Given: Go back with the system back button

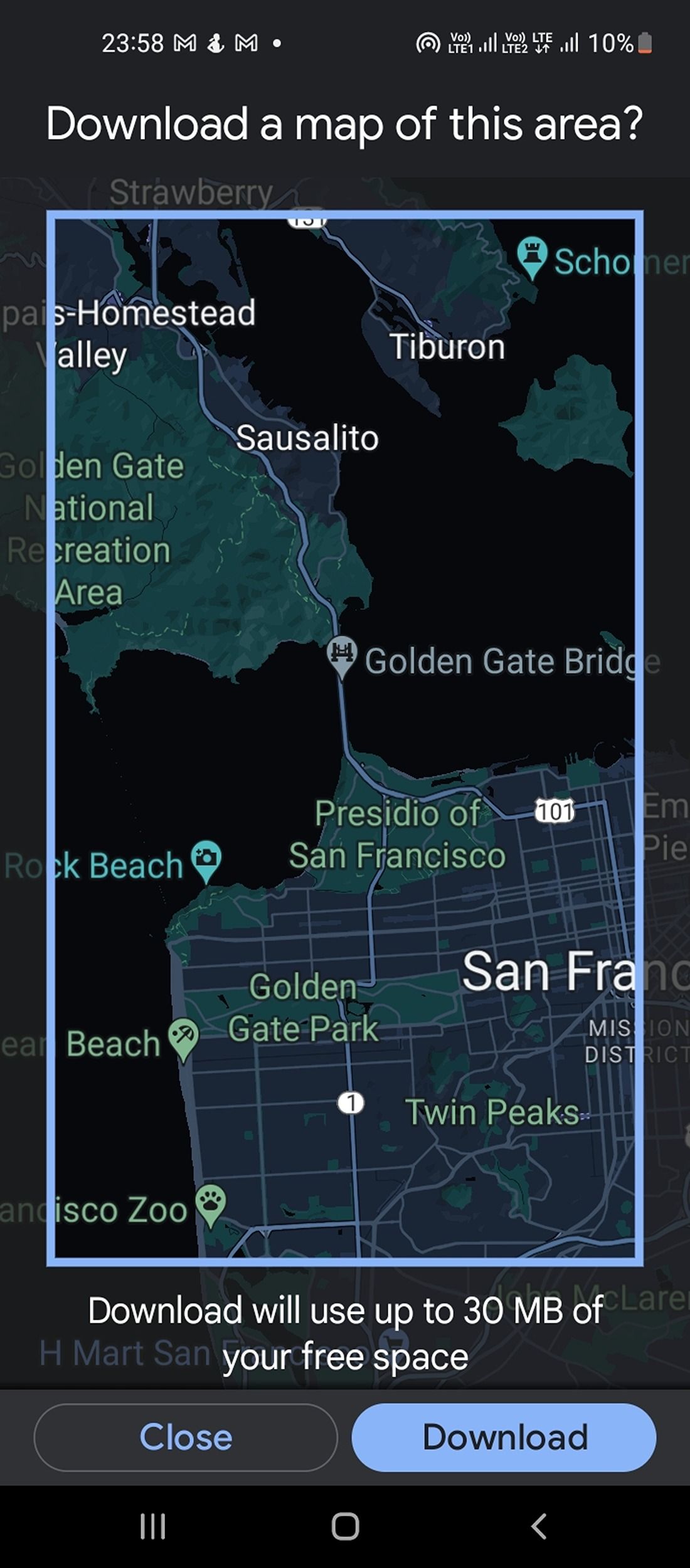Looking at the screenshot, I should point(538,1526).
